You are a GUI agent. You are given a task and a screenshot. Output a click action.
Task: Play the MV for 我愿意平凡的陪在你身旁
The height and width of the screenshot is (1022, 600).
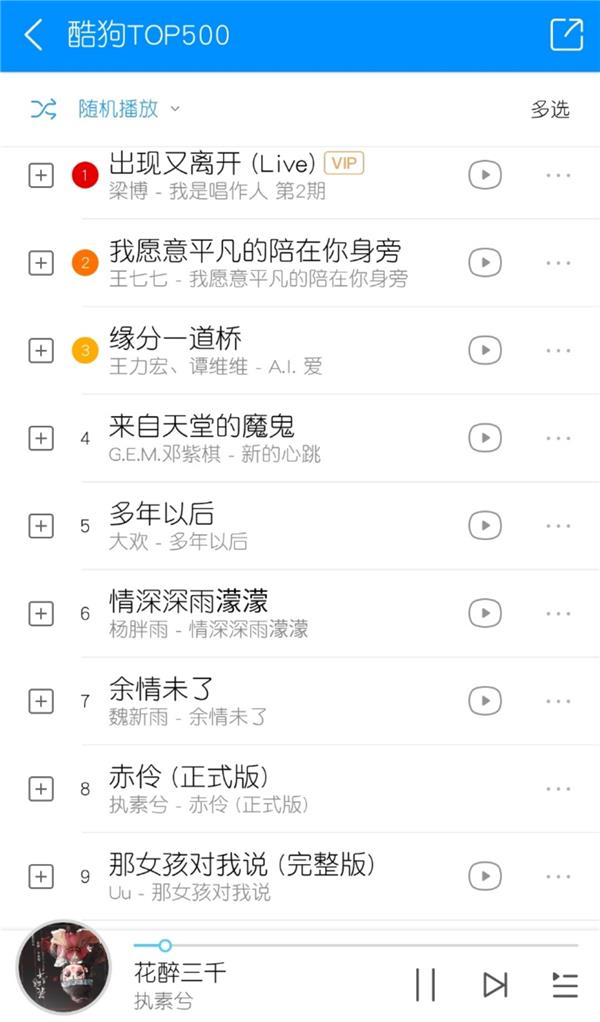pyautogui.click(x=485, y=263)
